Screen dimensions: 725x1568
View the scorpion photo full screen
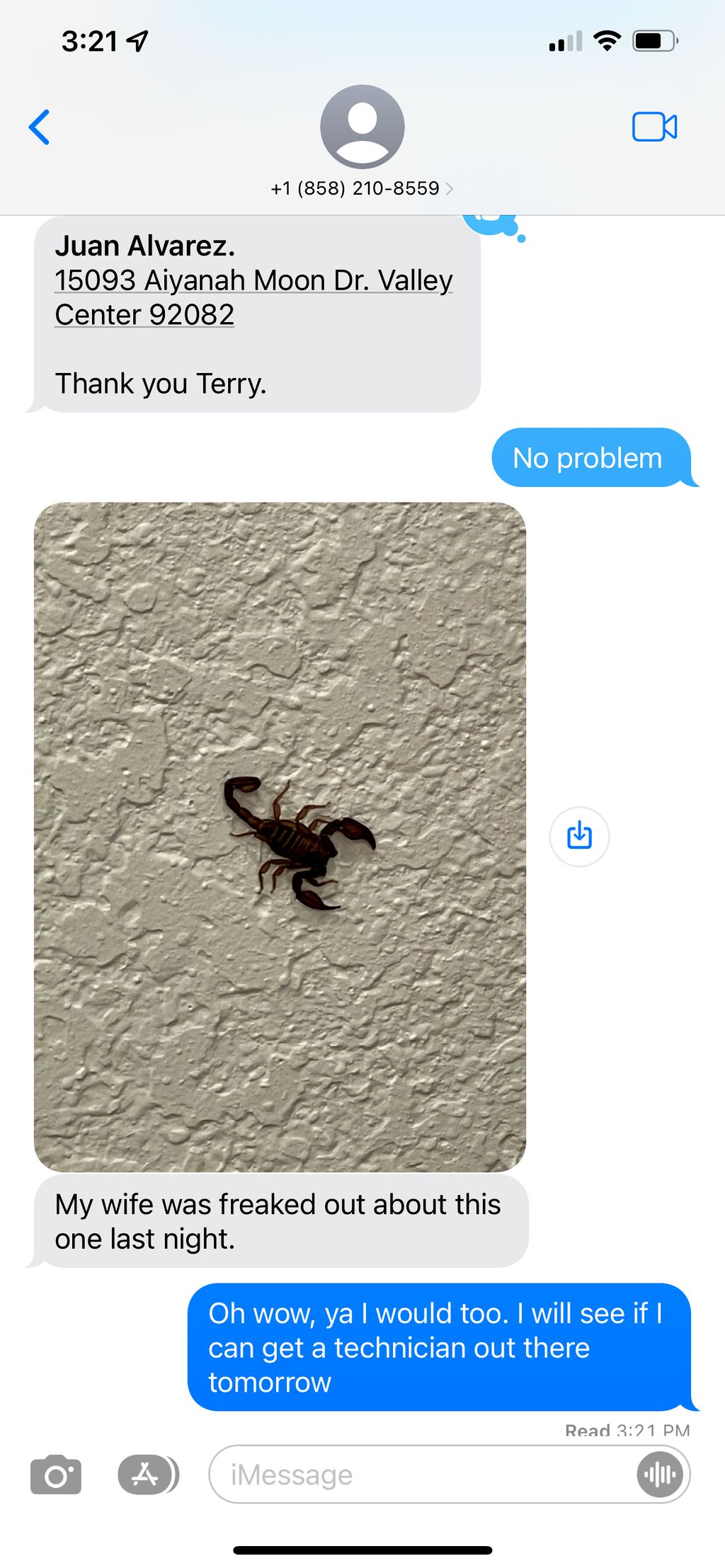(280, 835)
